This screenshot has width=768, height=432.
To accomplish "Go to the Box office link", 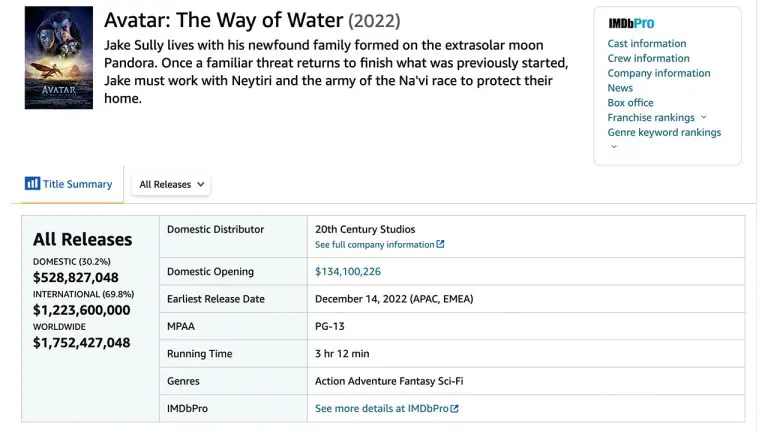I will click(x=630, y=103).
